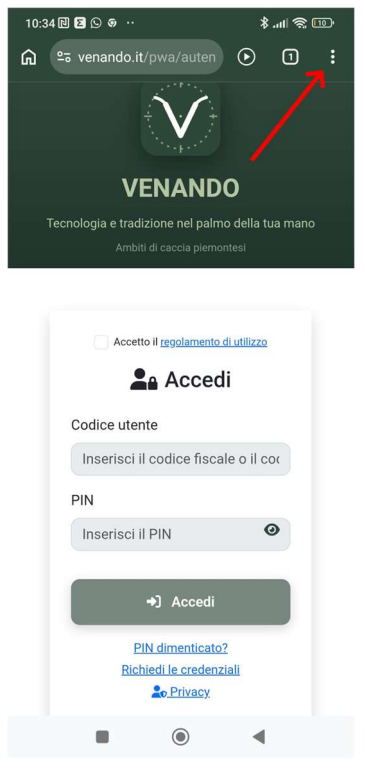Open the browser three-dot overflow menu
This screenshot has width=365, height=768.
point(332,57)
